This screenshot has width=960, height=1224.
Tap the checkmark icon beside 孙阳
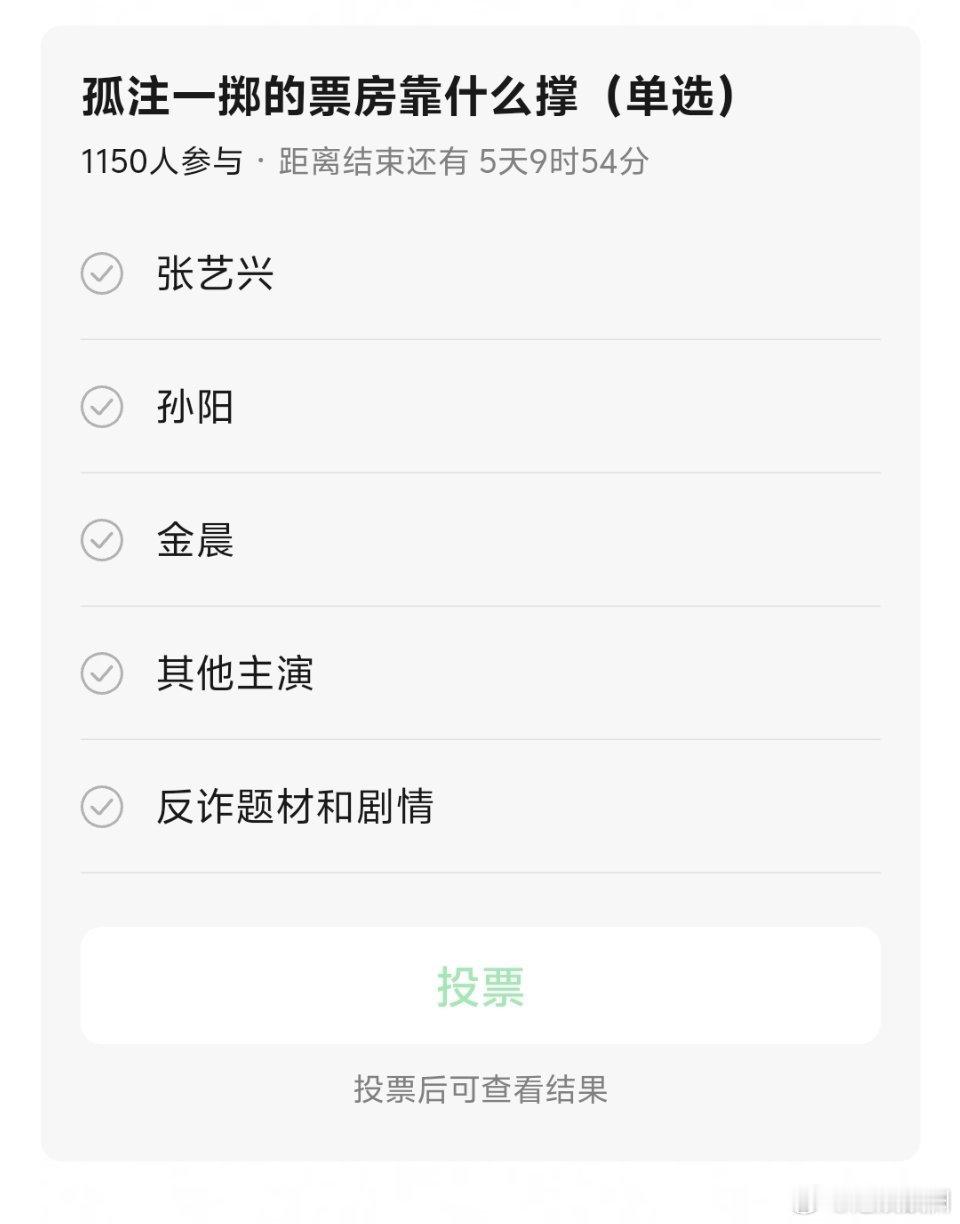tap(101, 406)
